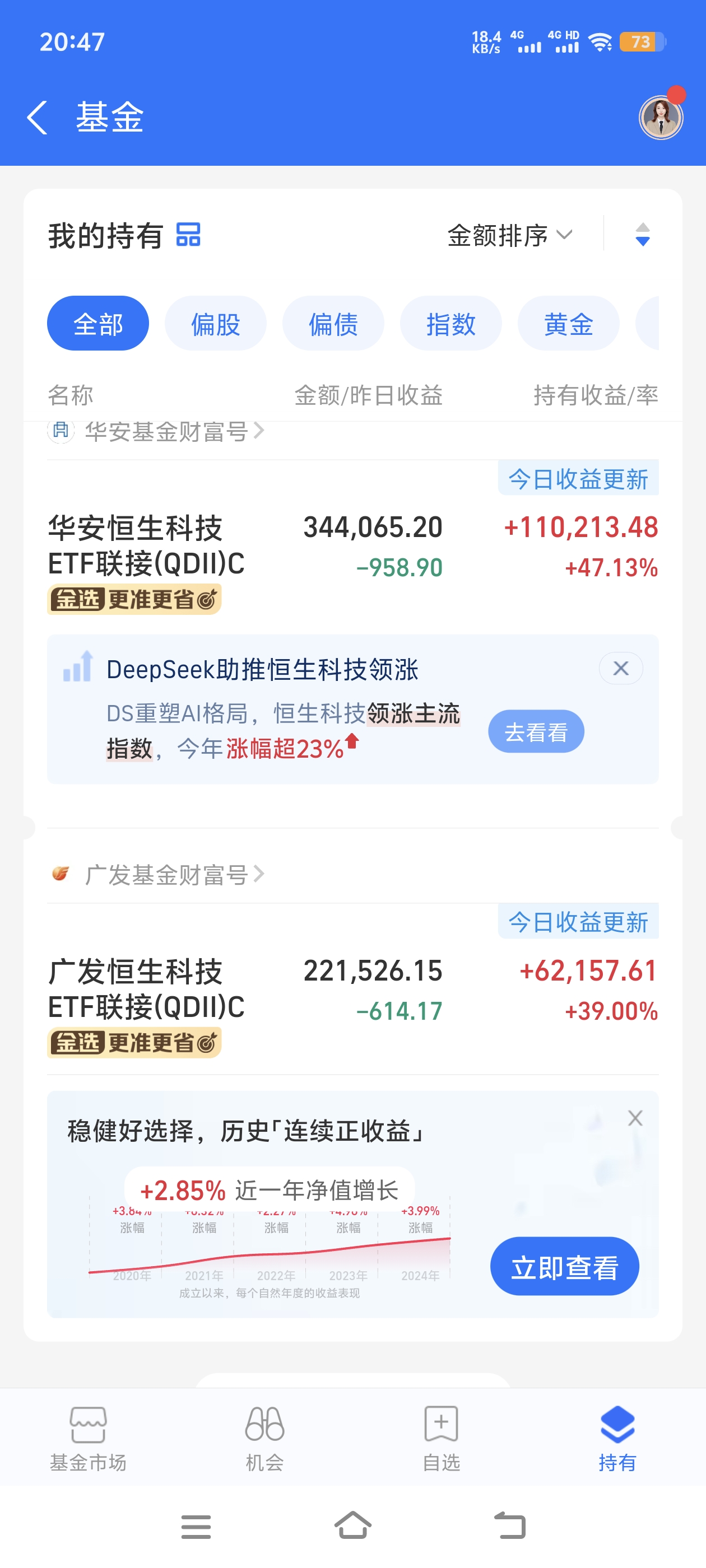The image size is (706, 1568).
Task: Open 广发恒生科技ETF联接(QDII)C holding
Action: [x=352, y=991]
